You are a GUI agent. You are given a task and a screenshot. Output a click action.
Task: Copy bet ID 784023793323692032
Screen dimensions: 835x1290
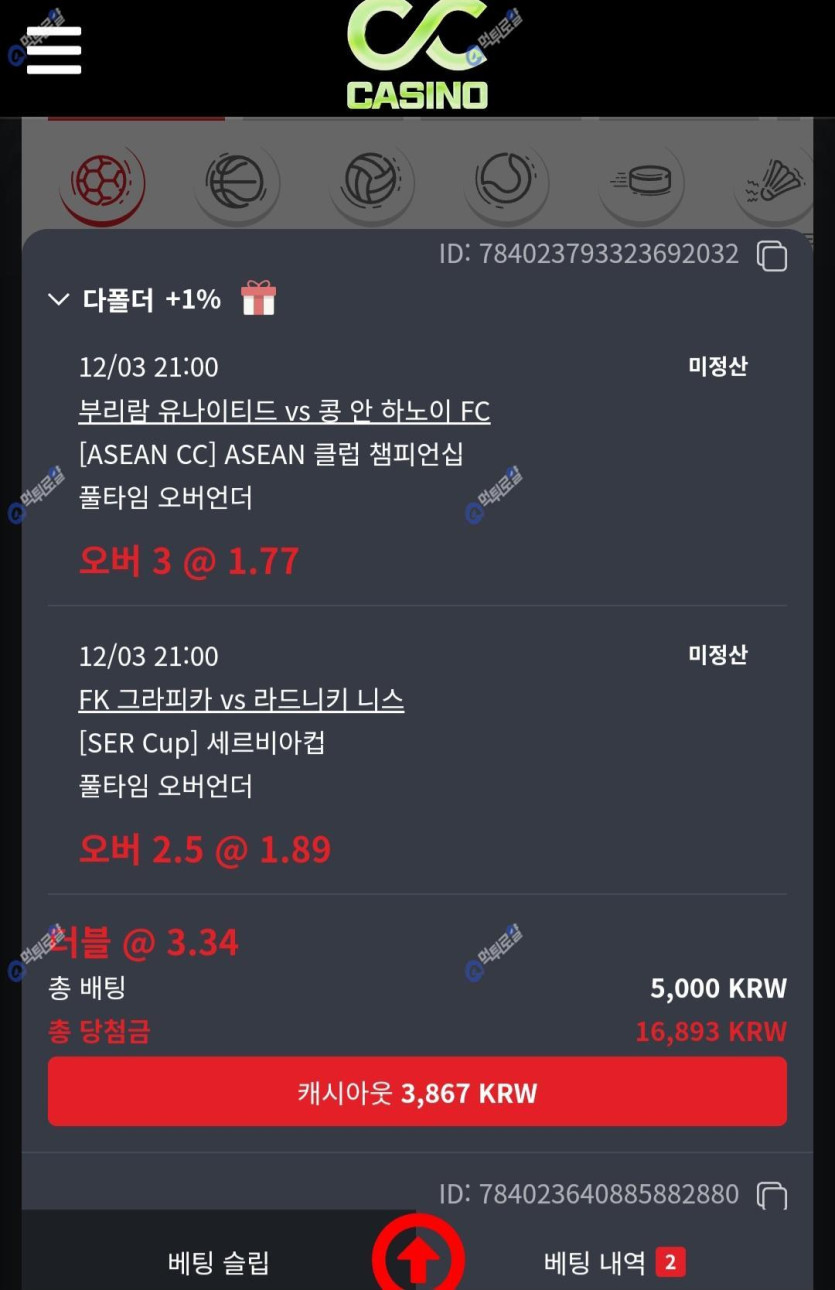point(772,256)
